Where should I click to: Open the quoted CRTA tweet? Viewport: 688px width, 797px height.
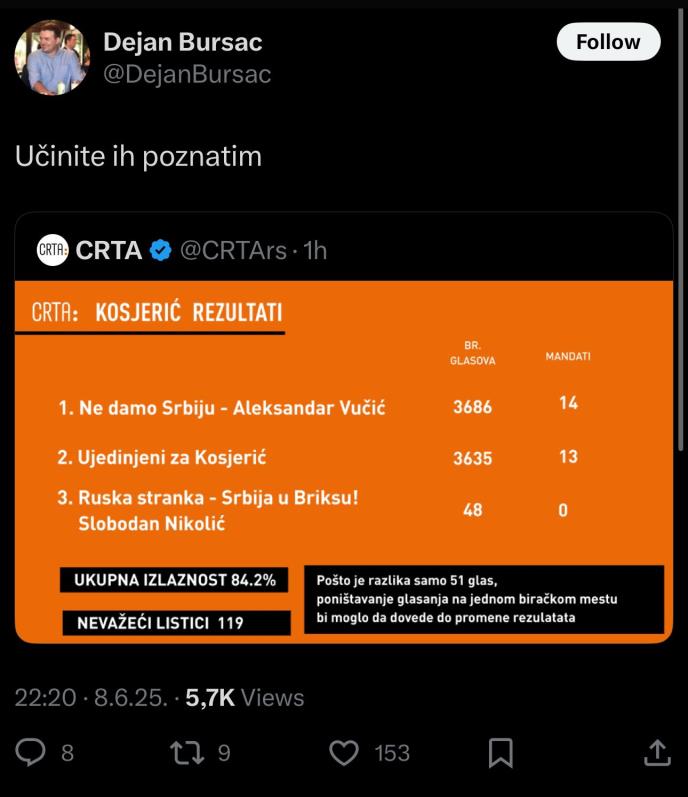[x=343, y=430]
